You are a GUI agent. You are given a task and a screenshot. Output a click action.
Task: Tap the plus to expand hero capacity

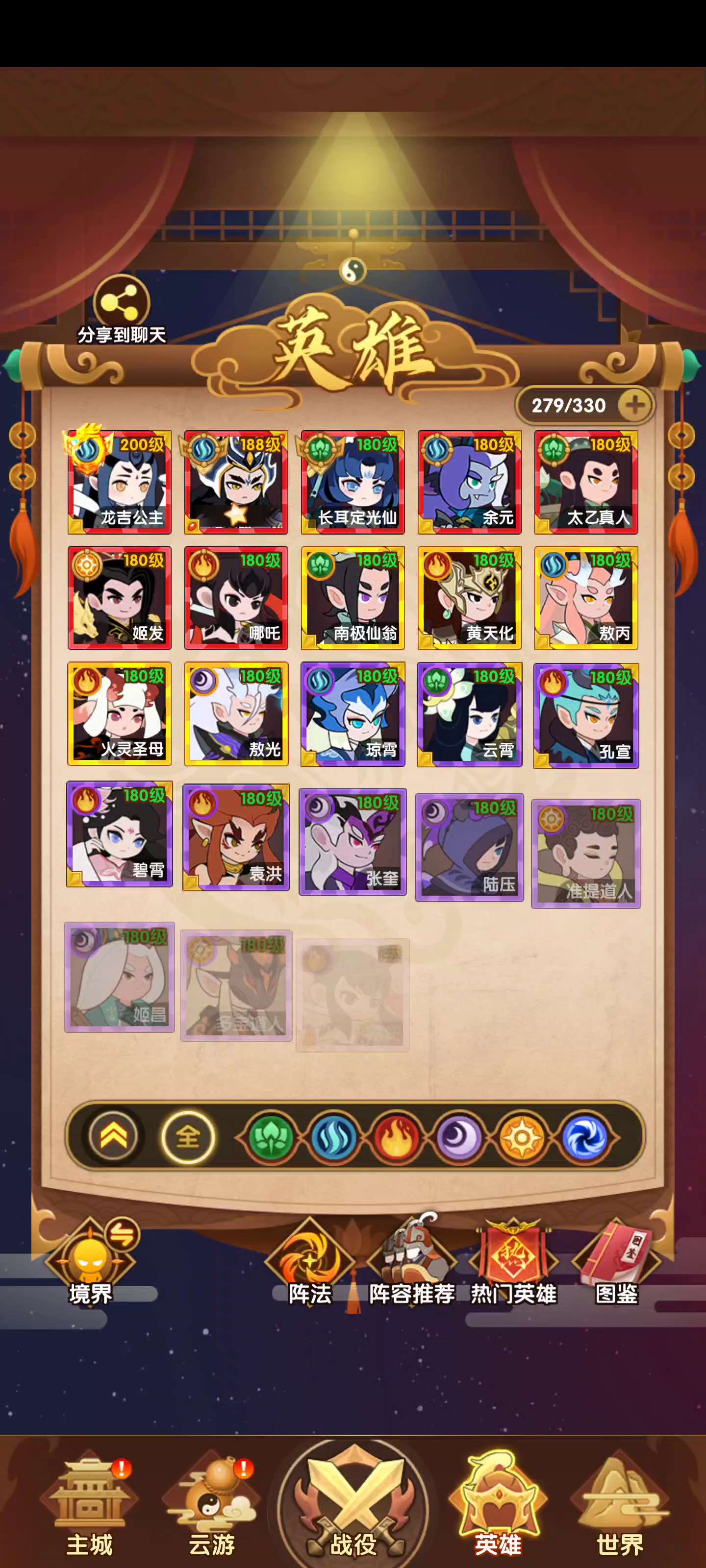[635, 405]
